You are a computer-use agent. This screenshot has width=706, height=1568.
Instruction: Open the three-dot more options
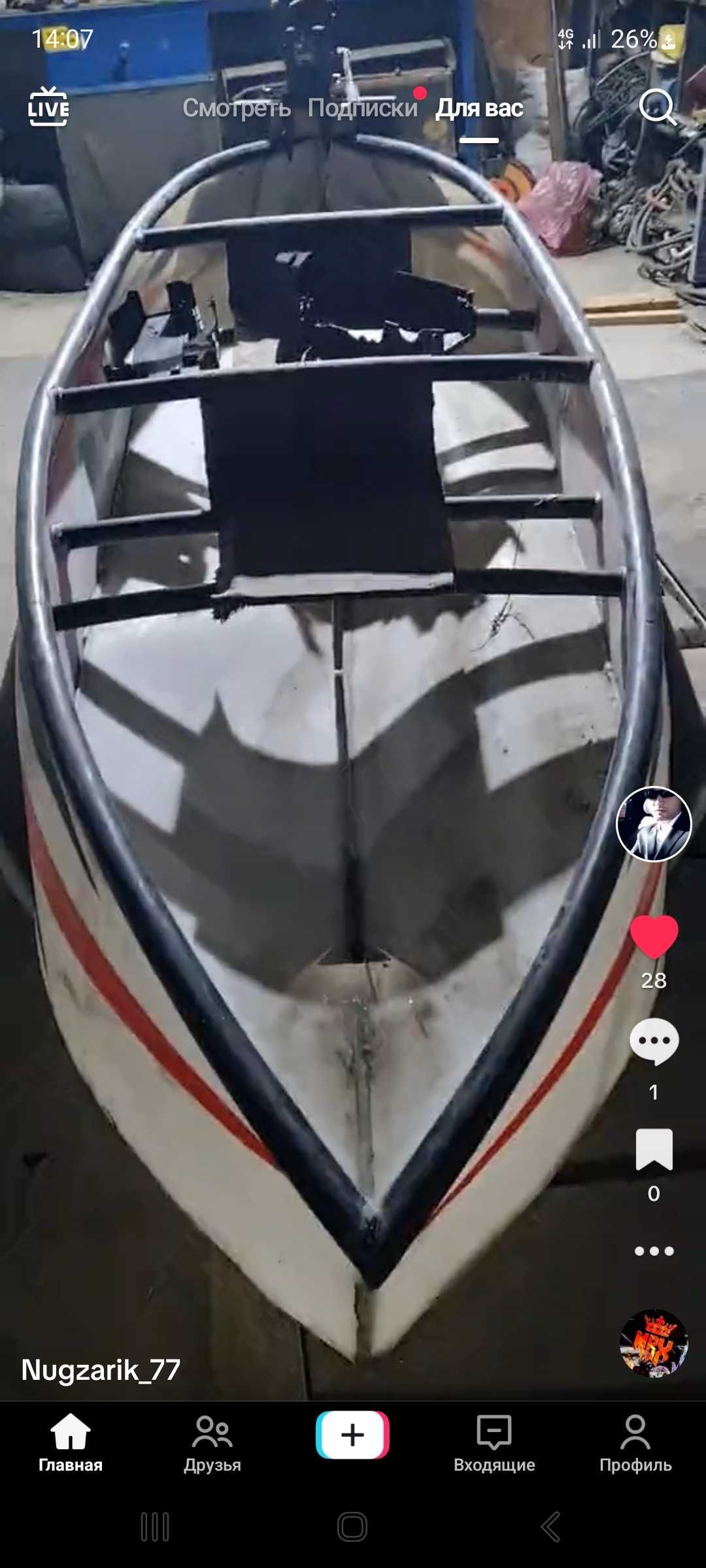[654, 1251]
